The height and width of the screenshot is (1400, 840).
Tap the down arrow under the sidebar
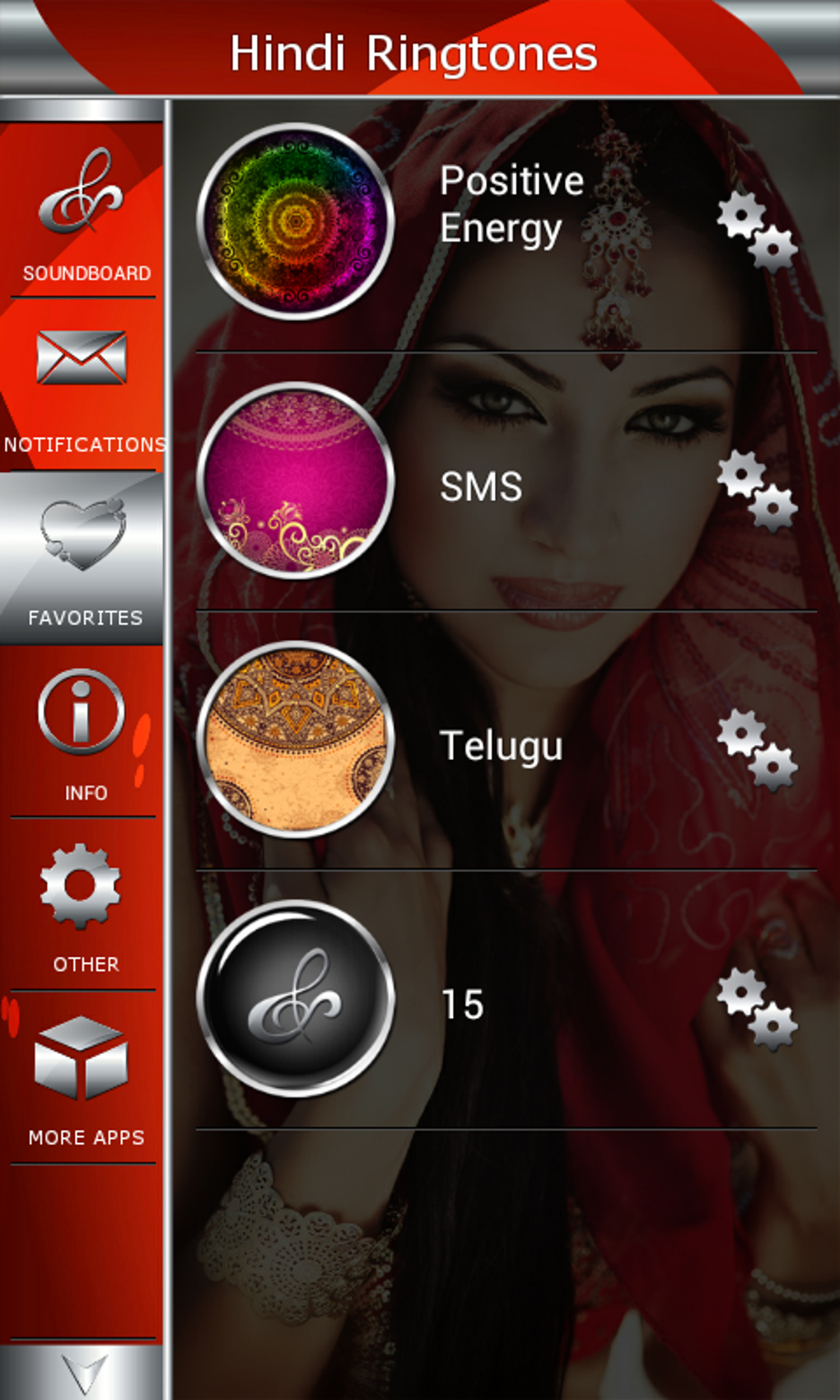pyautogui.click(x=83, y=1372)
